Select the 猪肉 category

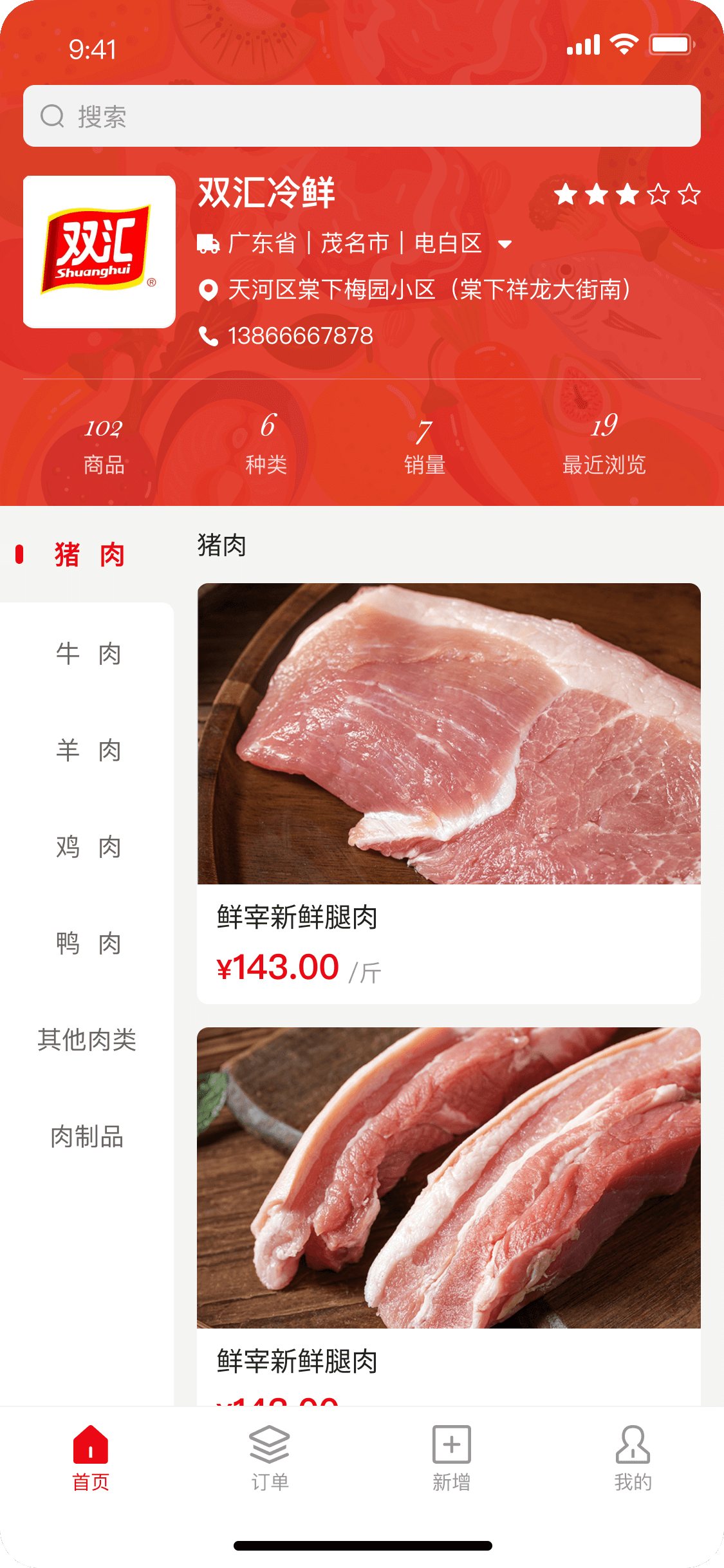click(x=88, y=555)
